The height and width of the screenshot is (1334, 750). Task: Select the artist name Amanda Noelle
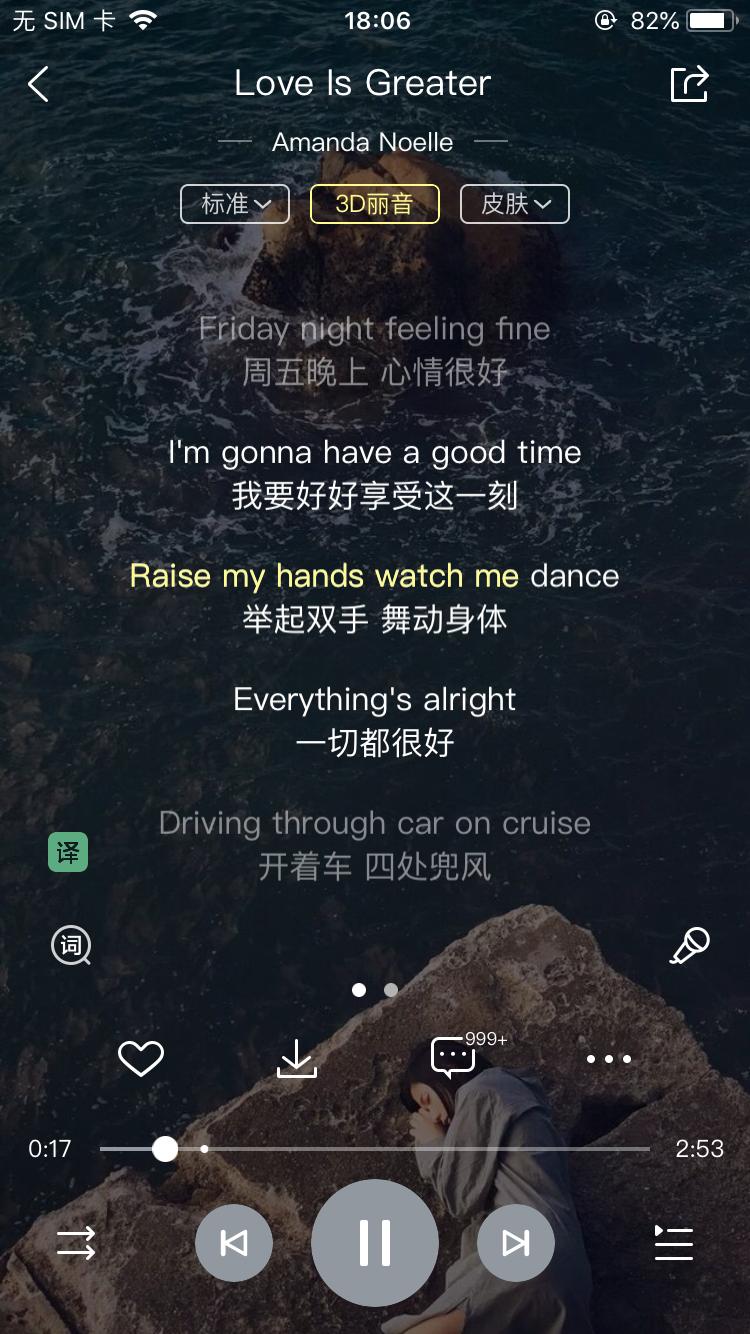click(x=361, y=142)
